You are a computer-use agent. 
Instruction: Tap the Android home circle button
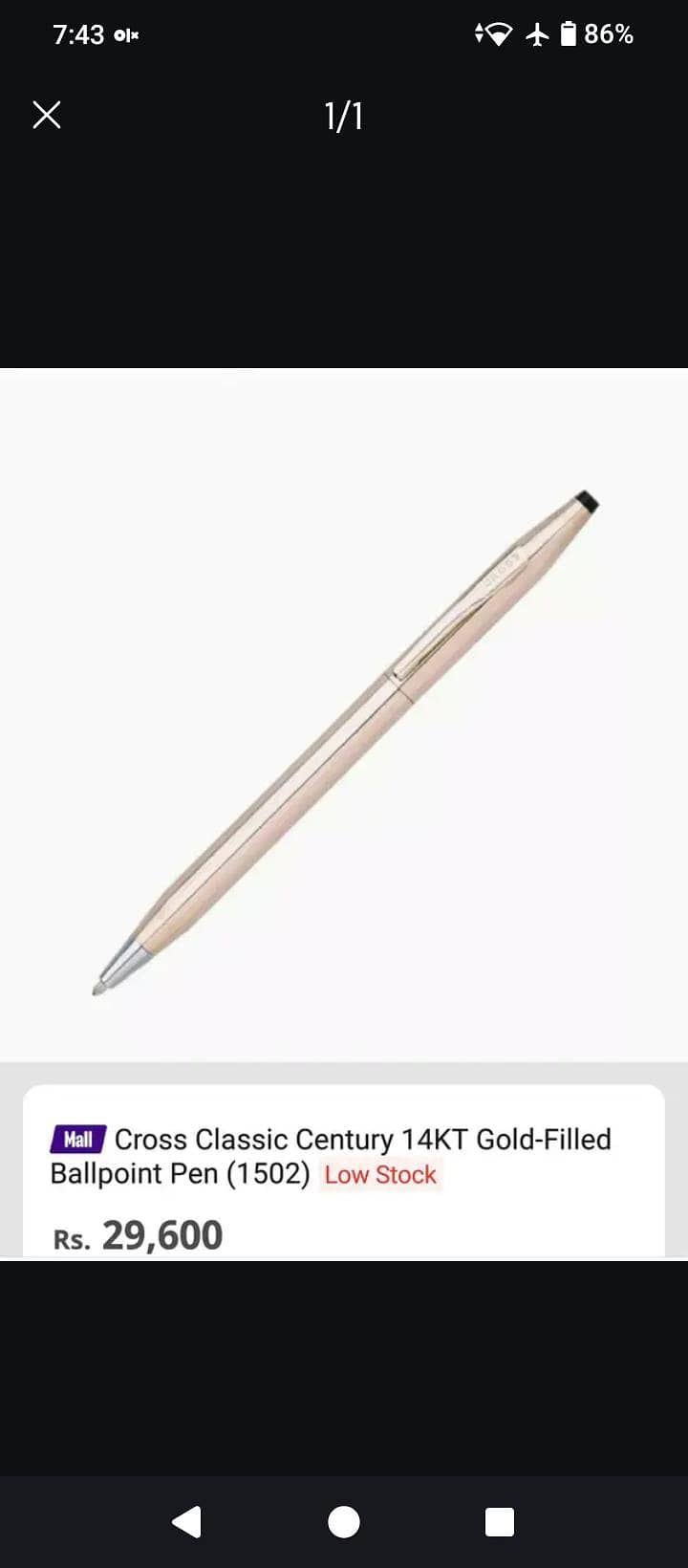pyautogui.click(x=344, y=1521)
